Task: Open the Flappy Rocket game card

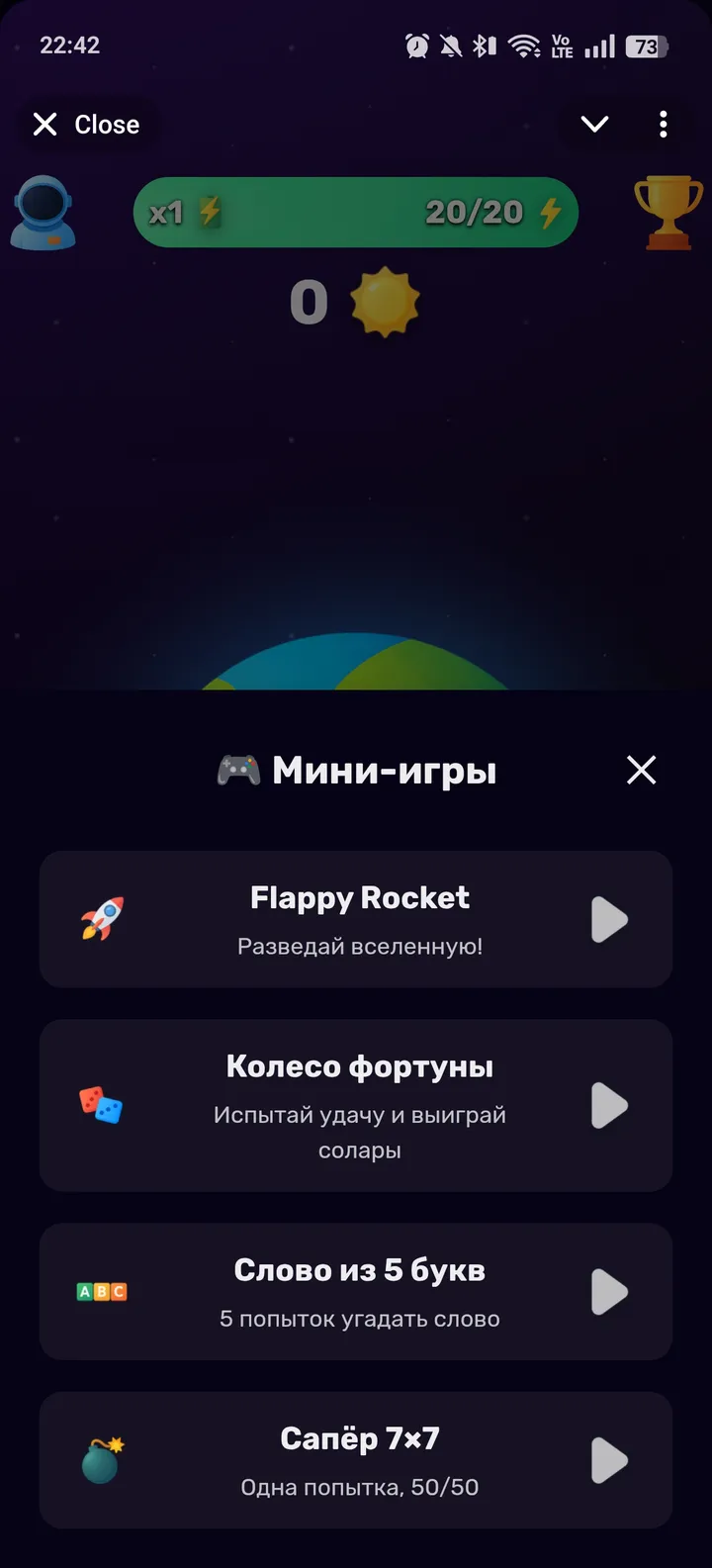Action: pos(356,919)
